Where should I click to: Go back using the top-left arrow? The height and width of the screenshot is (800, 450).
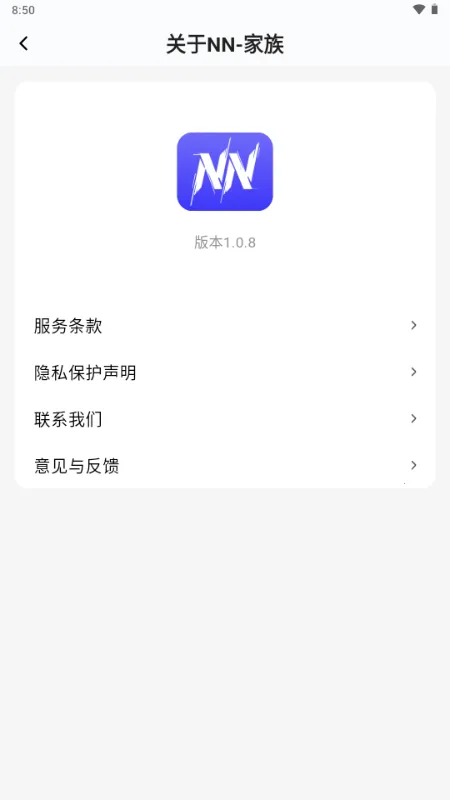23,44
